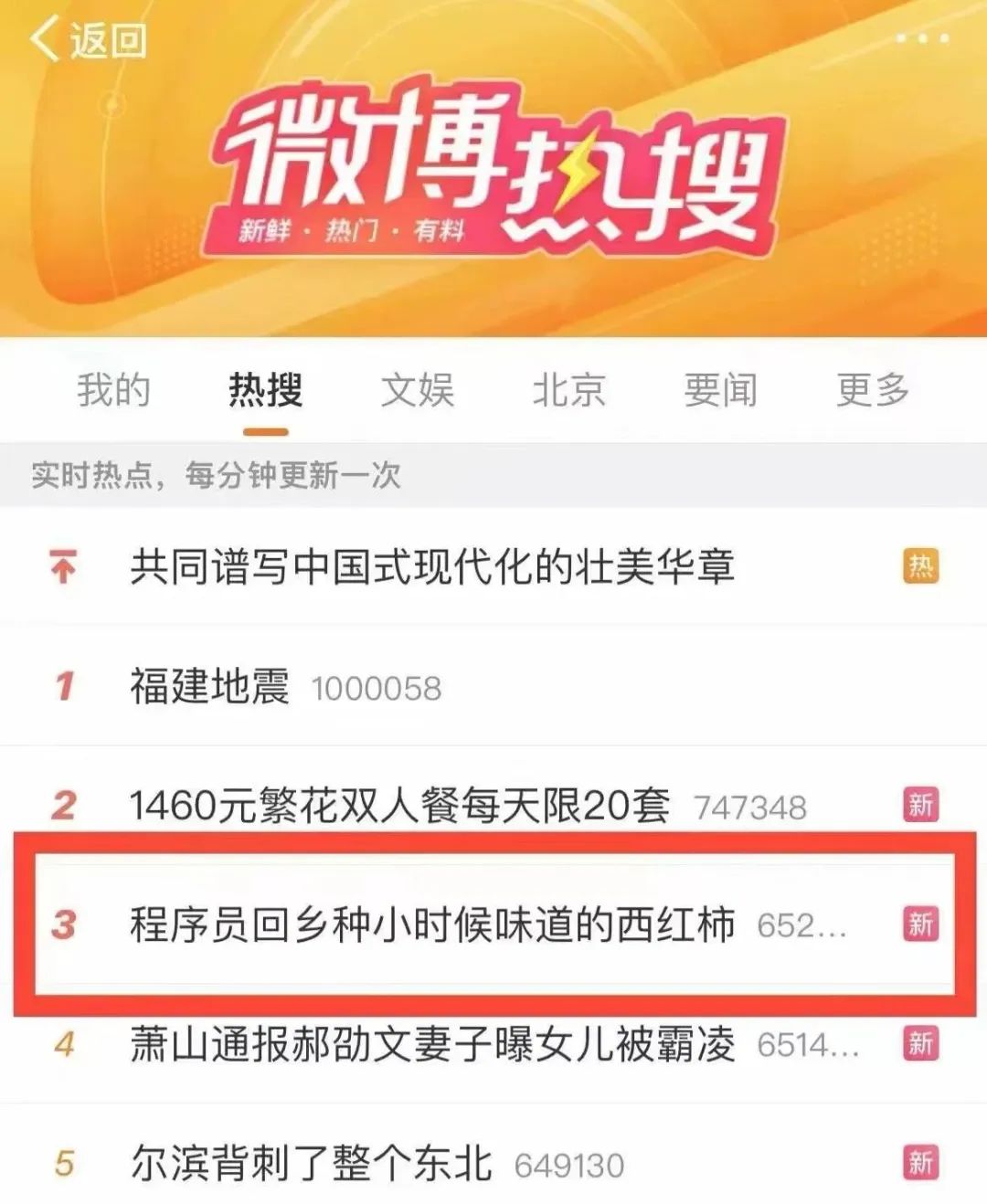
Task: Open topic 程序员回乡种小时候味道的西红柿
Action: tap(431, 924)
